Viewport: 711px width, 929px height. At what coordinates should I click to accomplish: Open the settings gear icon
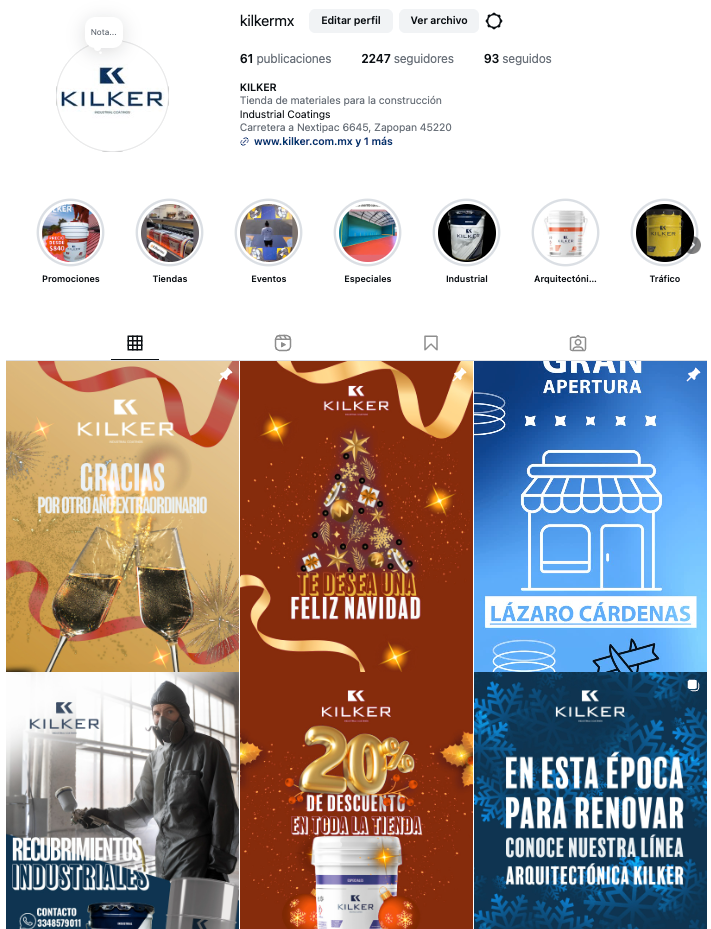493,21
